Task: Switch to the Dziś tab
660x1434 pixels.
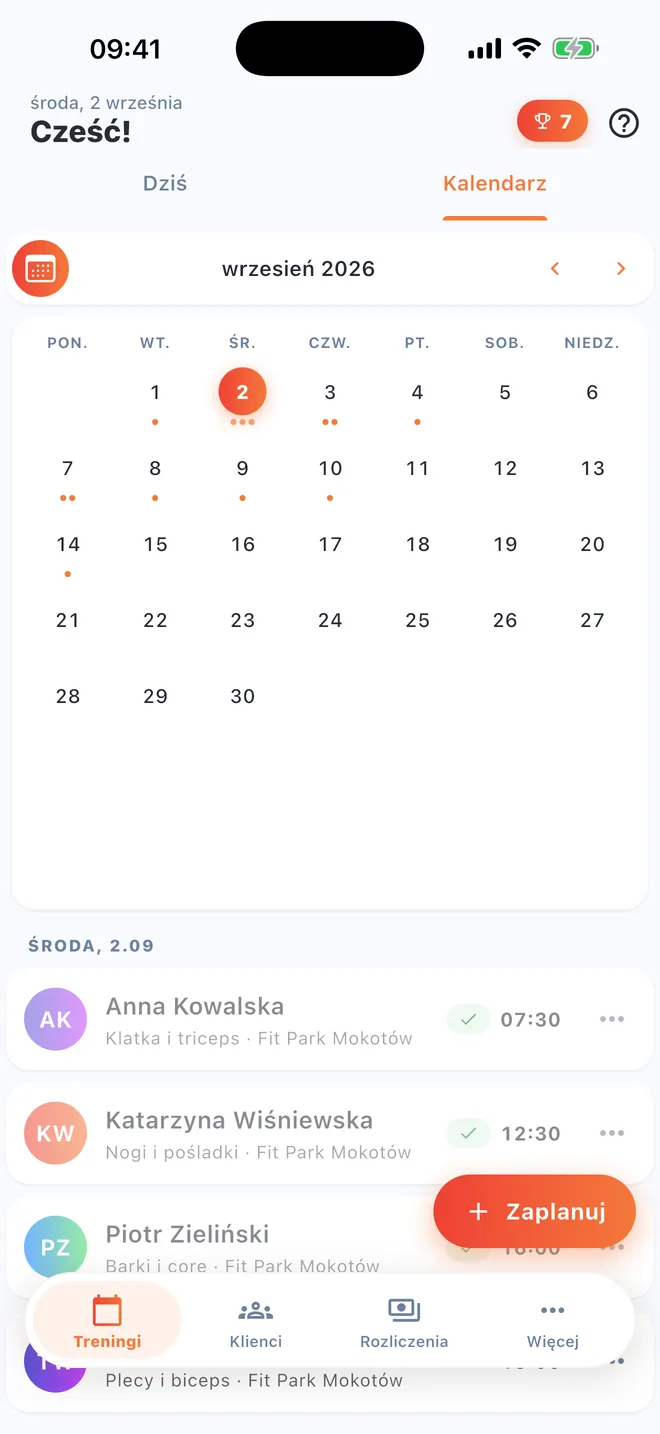Action: click(165, 184)
